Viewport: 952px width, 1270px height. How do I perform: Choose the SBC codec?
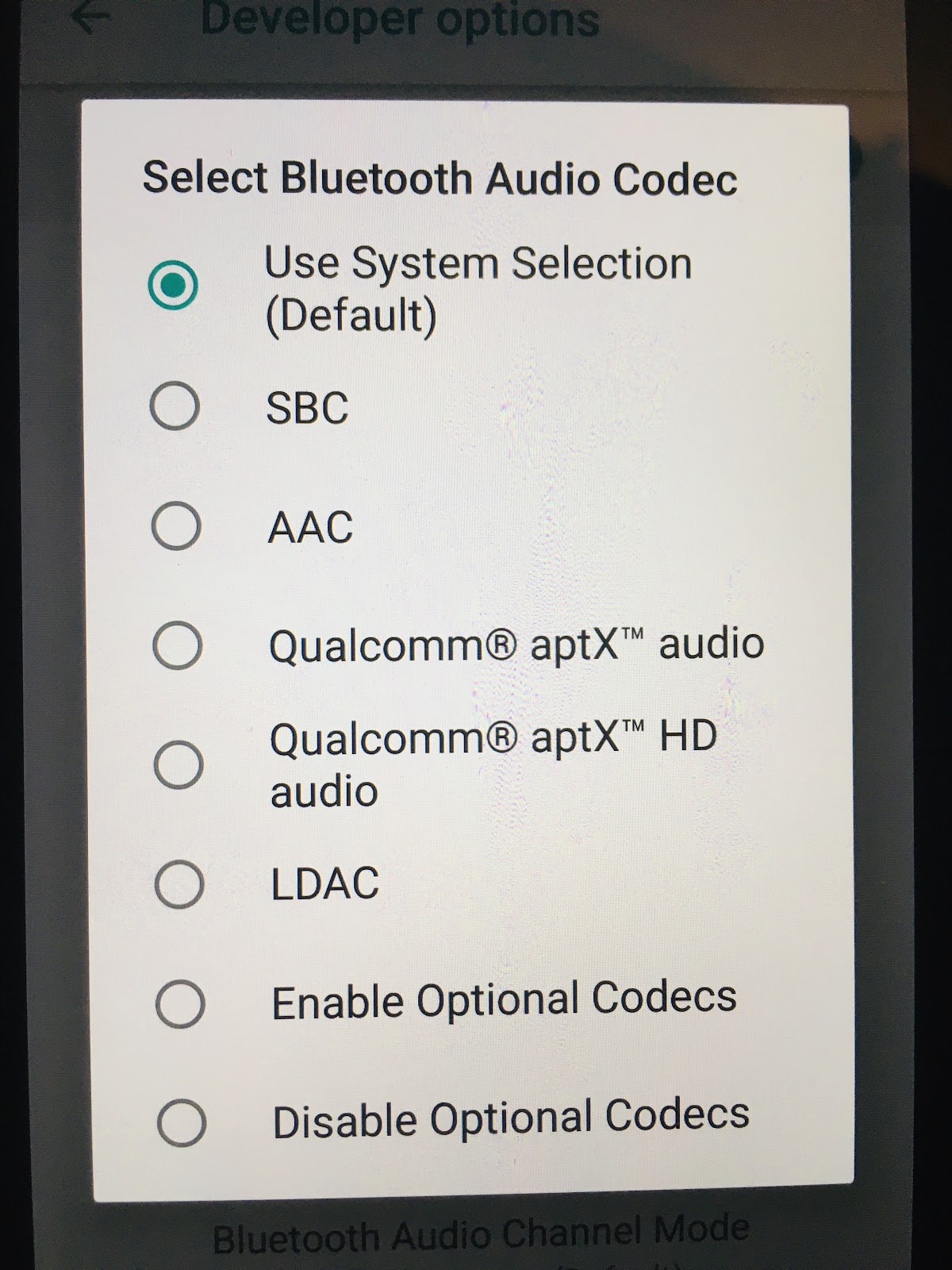[x=174, y=406]
